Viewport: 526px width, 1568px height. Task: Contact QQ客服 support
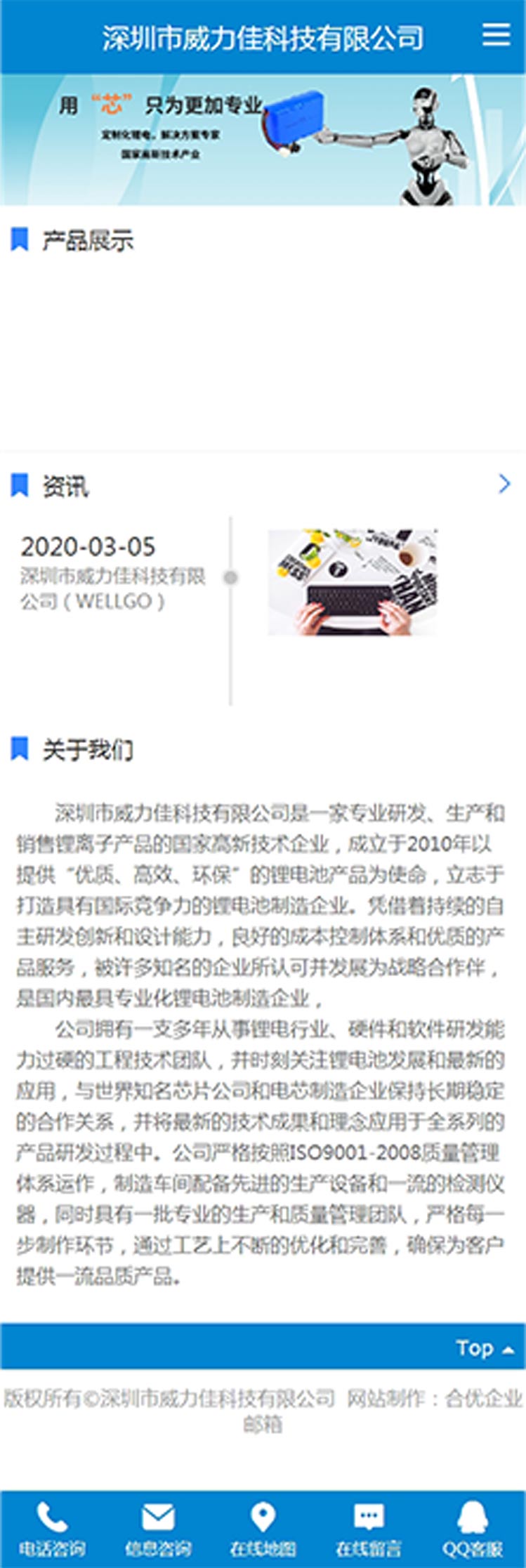click(x=473, y=1529)
